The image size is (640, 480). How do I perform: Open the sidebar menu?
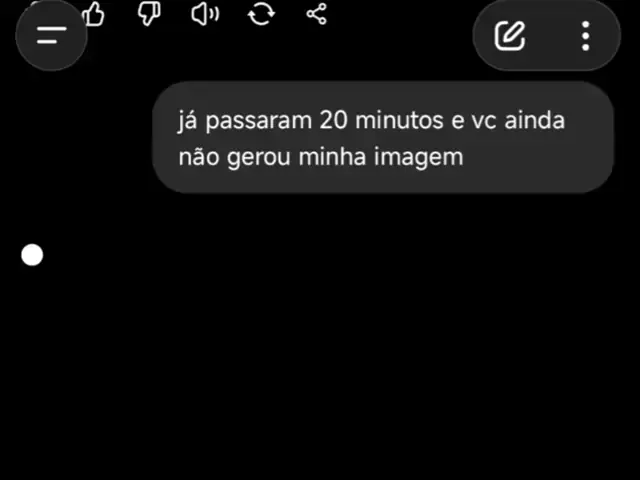pos(51,35)
